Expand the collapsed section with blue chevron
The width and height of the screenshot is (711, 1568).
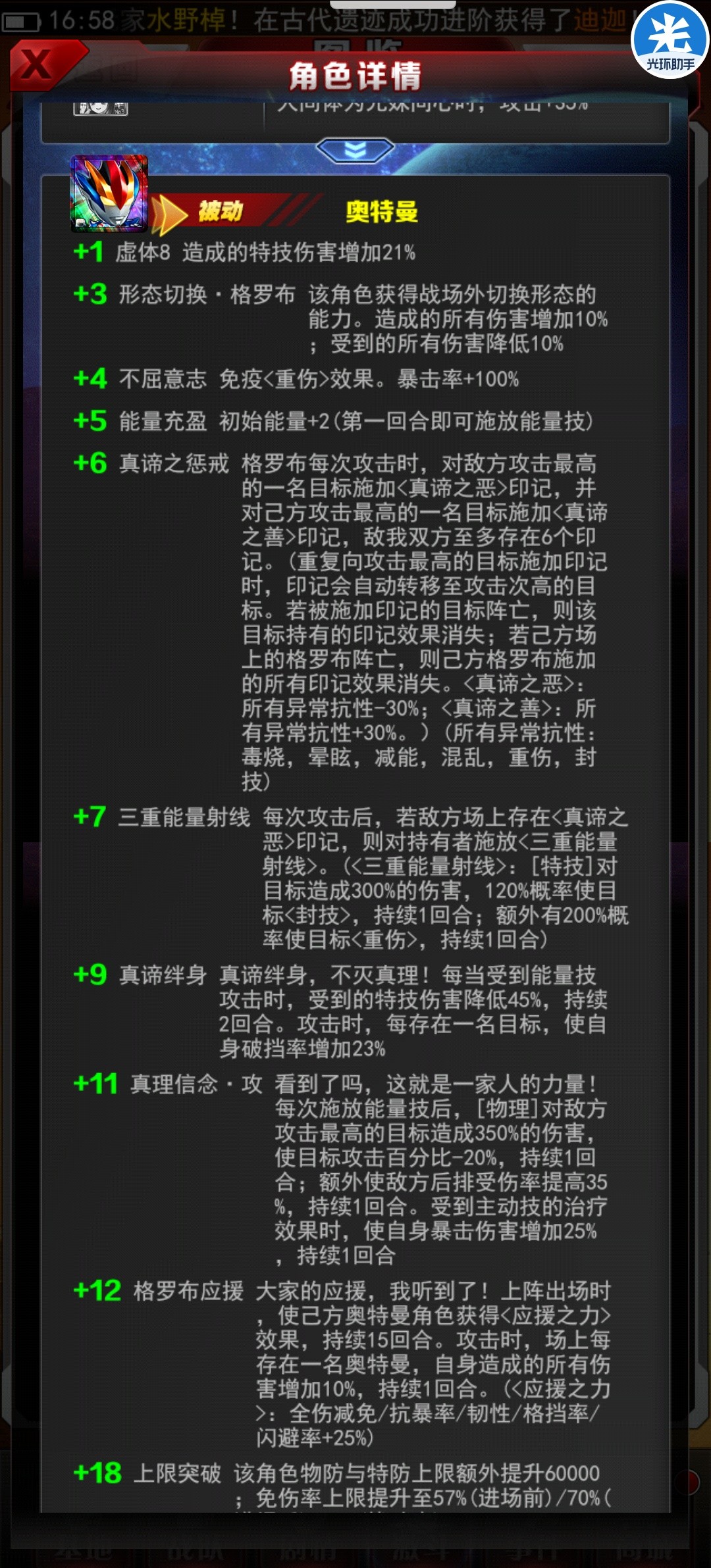click(x=355, y=150)
